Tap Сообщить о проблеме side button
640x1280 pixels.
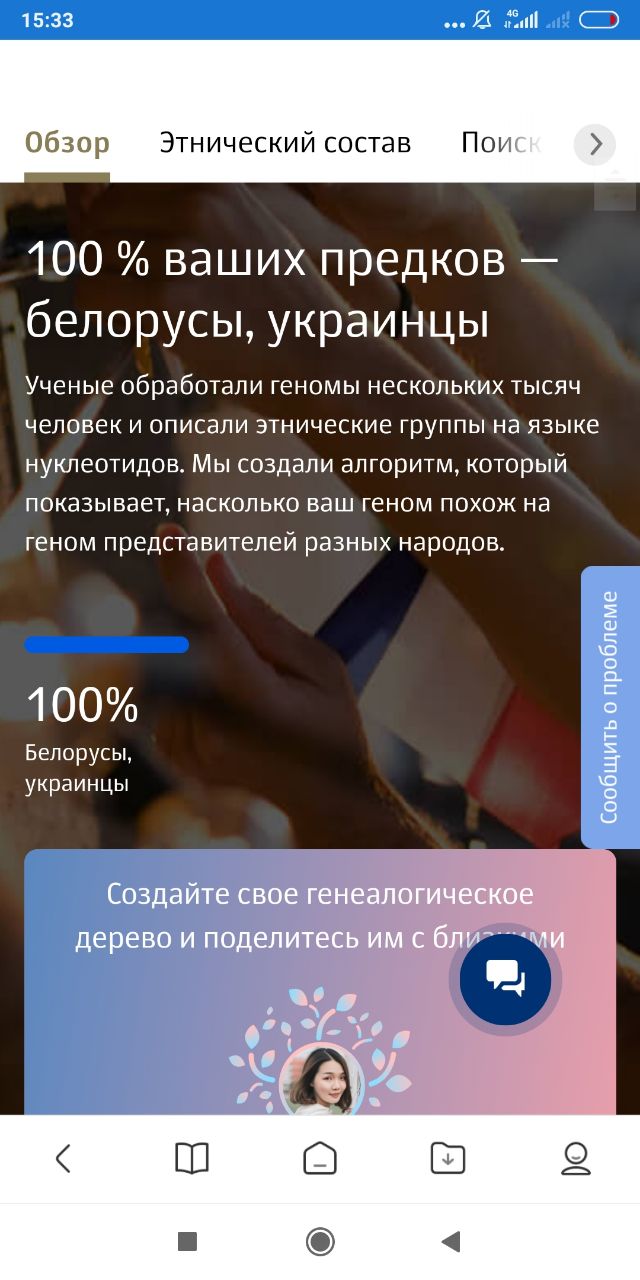click(x=610, y=707)
